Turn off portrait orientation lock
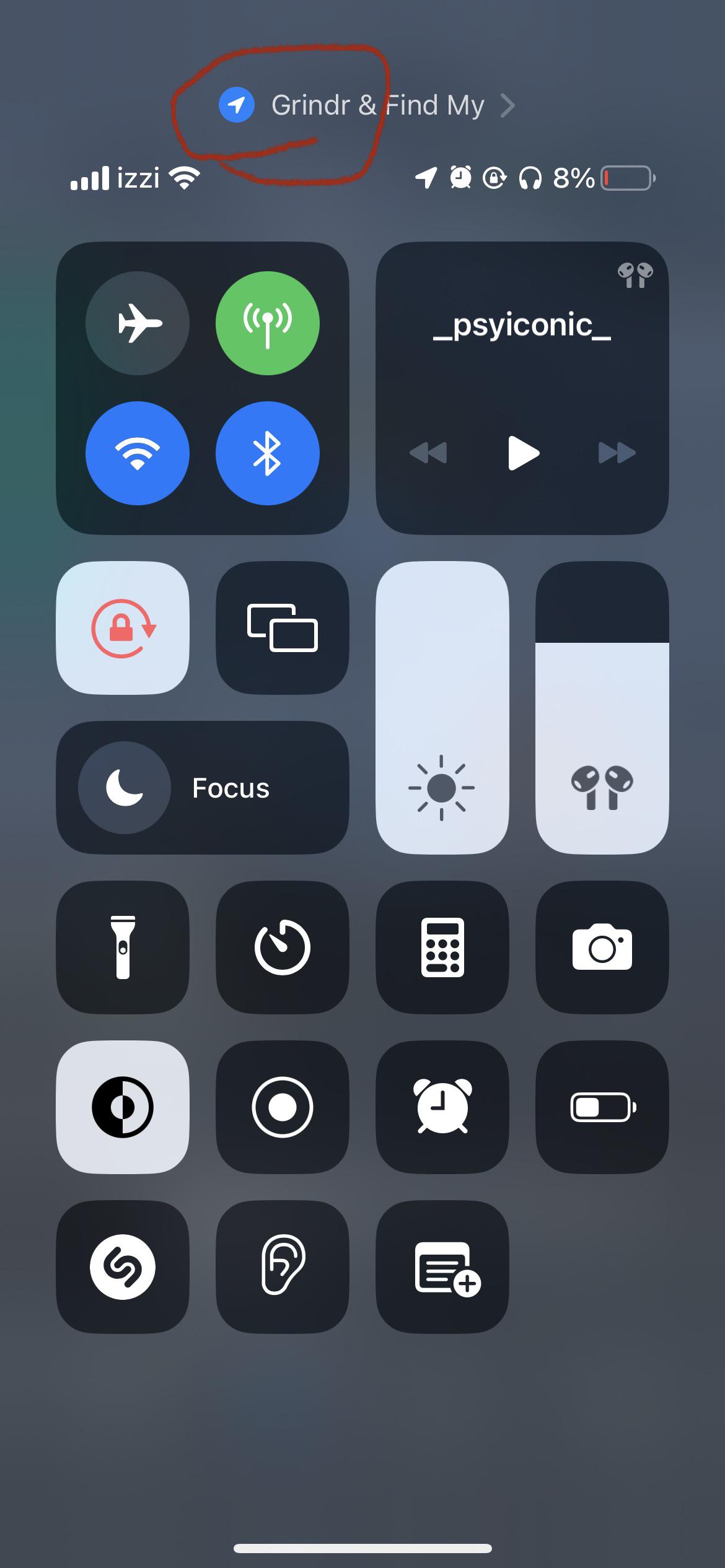This screenshot has width=725, height=1568. [x=123, y=628]
